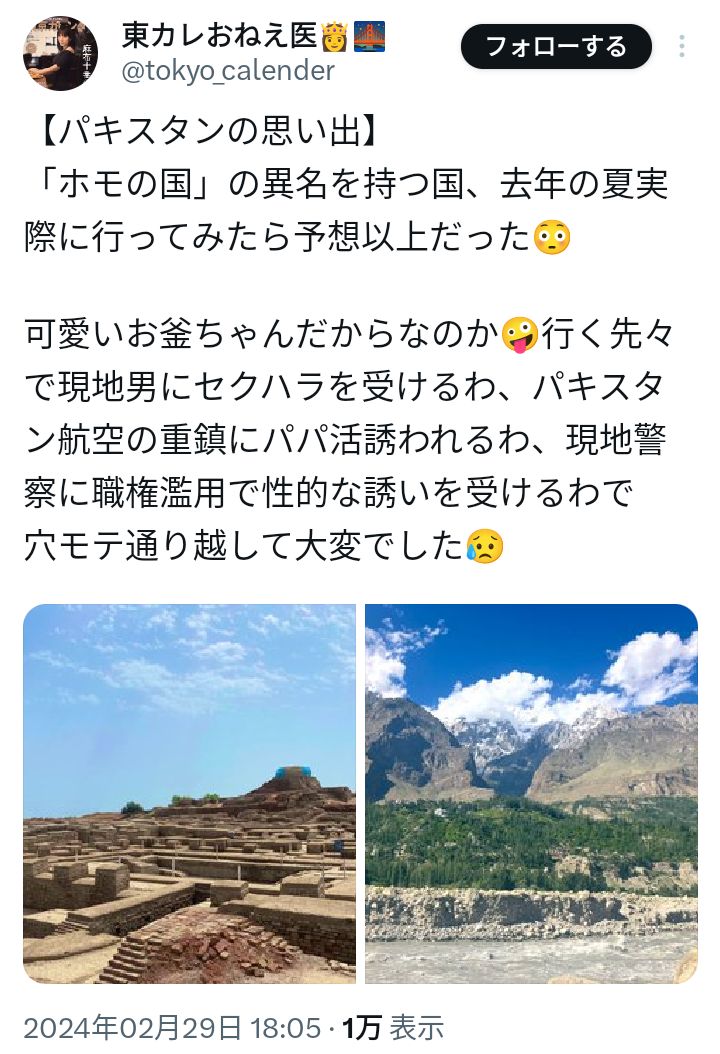Image resolution: width=720 pixels, height=1054 pixels.
Task: Open the ancient ruins photo
Action: tap(189, 793)
